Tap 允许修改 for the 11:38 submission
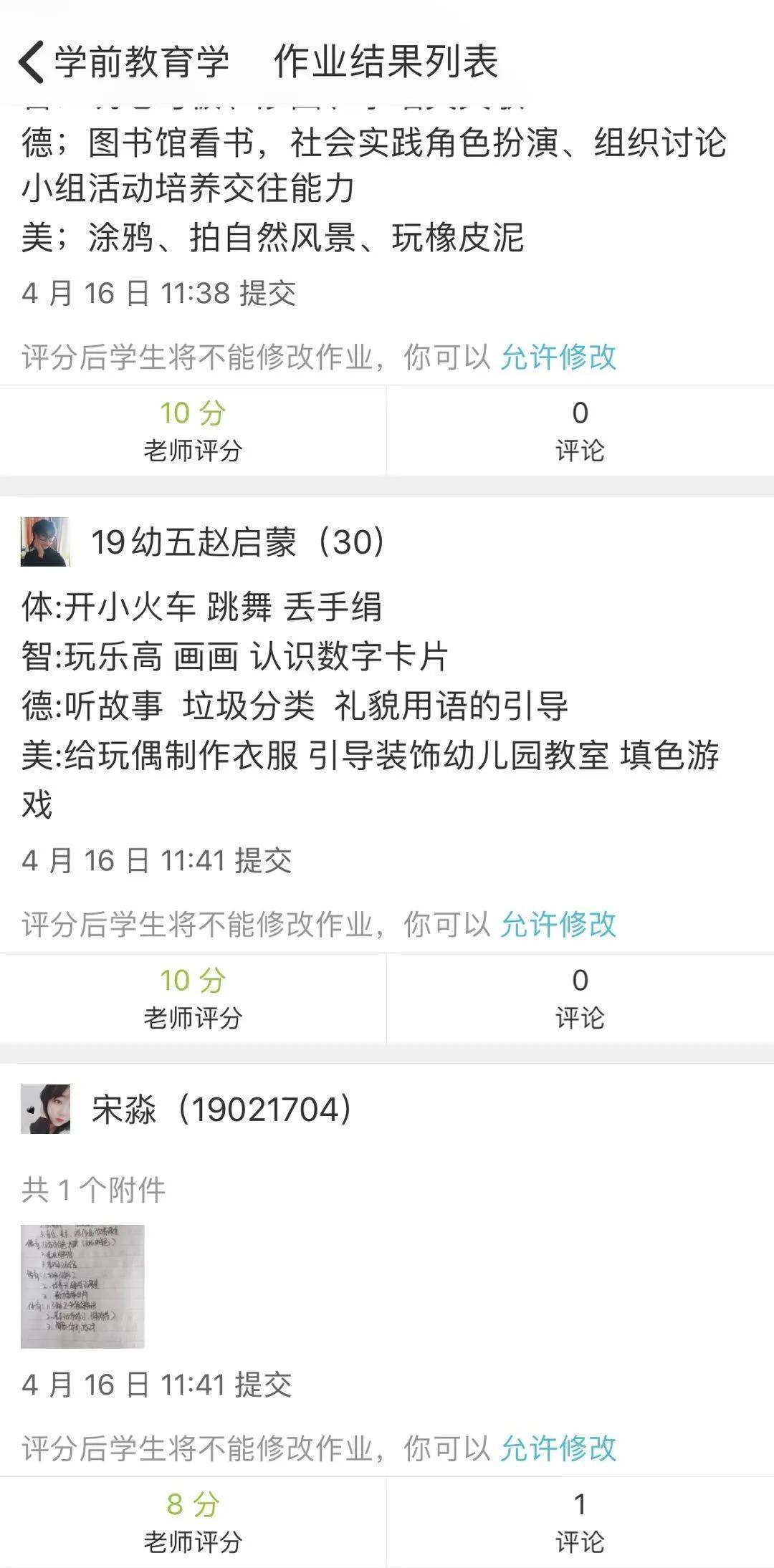 point(558,357)
